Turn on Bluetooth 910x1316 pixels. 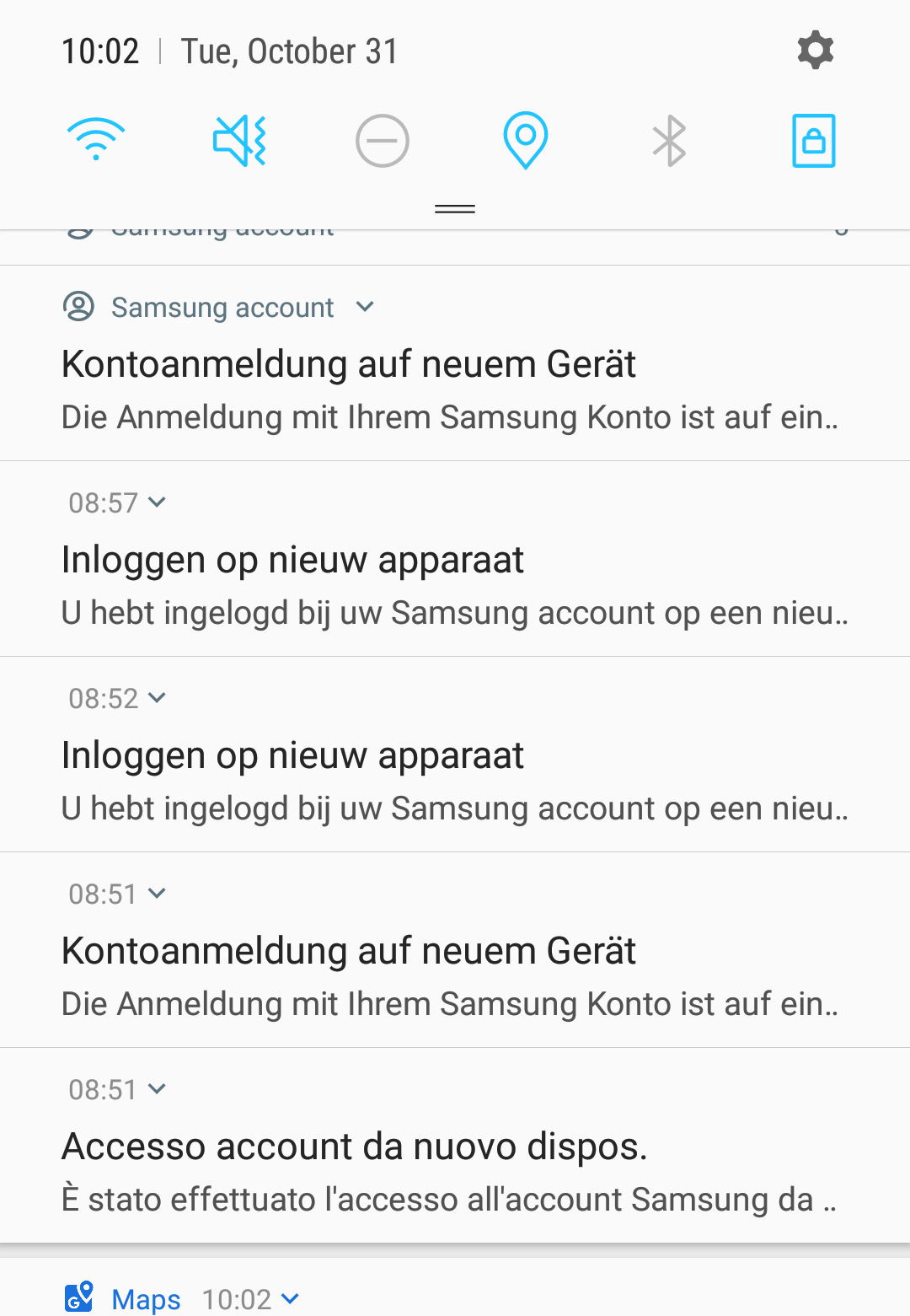pyautogui.click(x=669, y=140)
